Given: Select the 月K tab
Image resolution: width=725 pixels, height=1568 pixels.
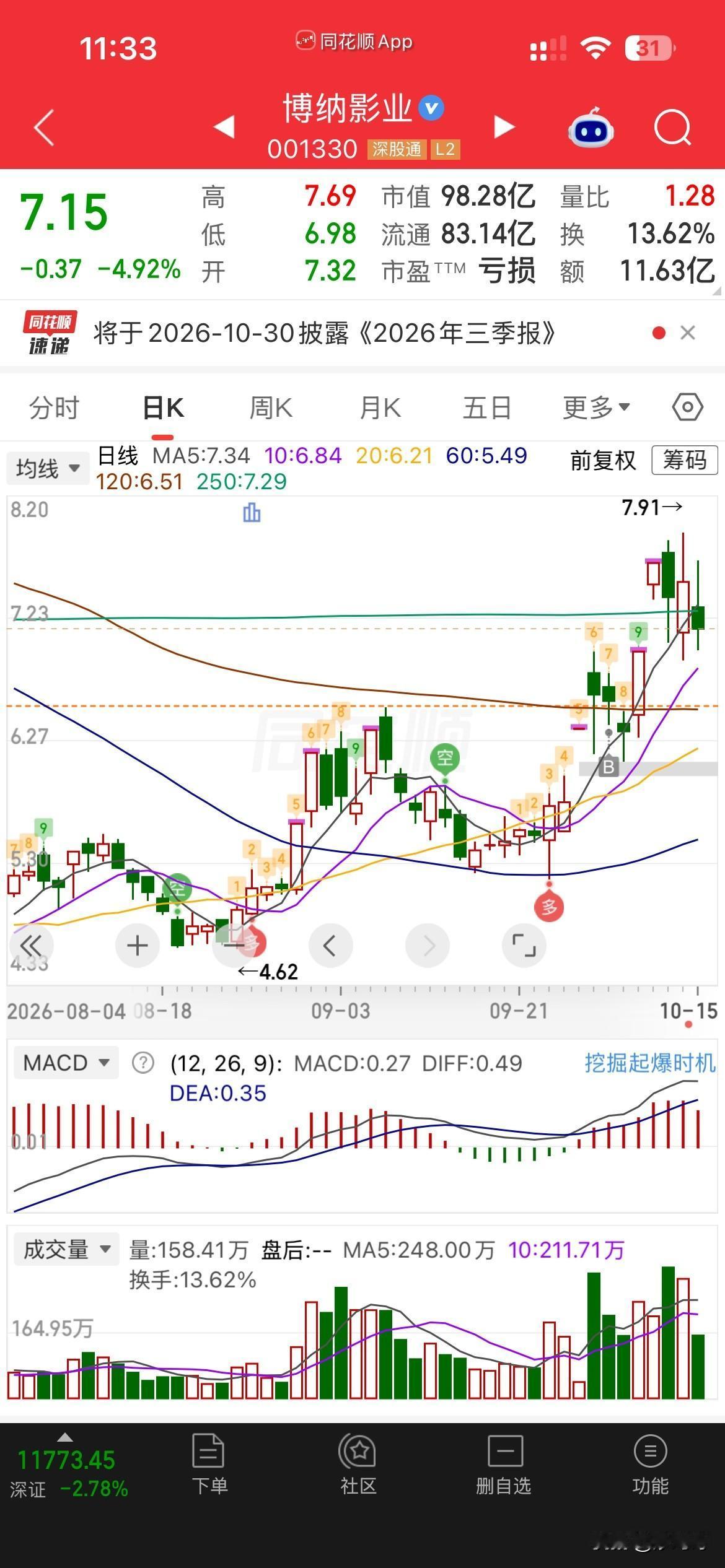Looking at the screenshot, I should pos(380,408).
